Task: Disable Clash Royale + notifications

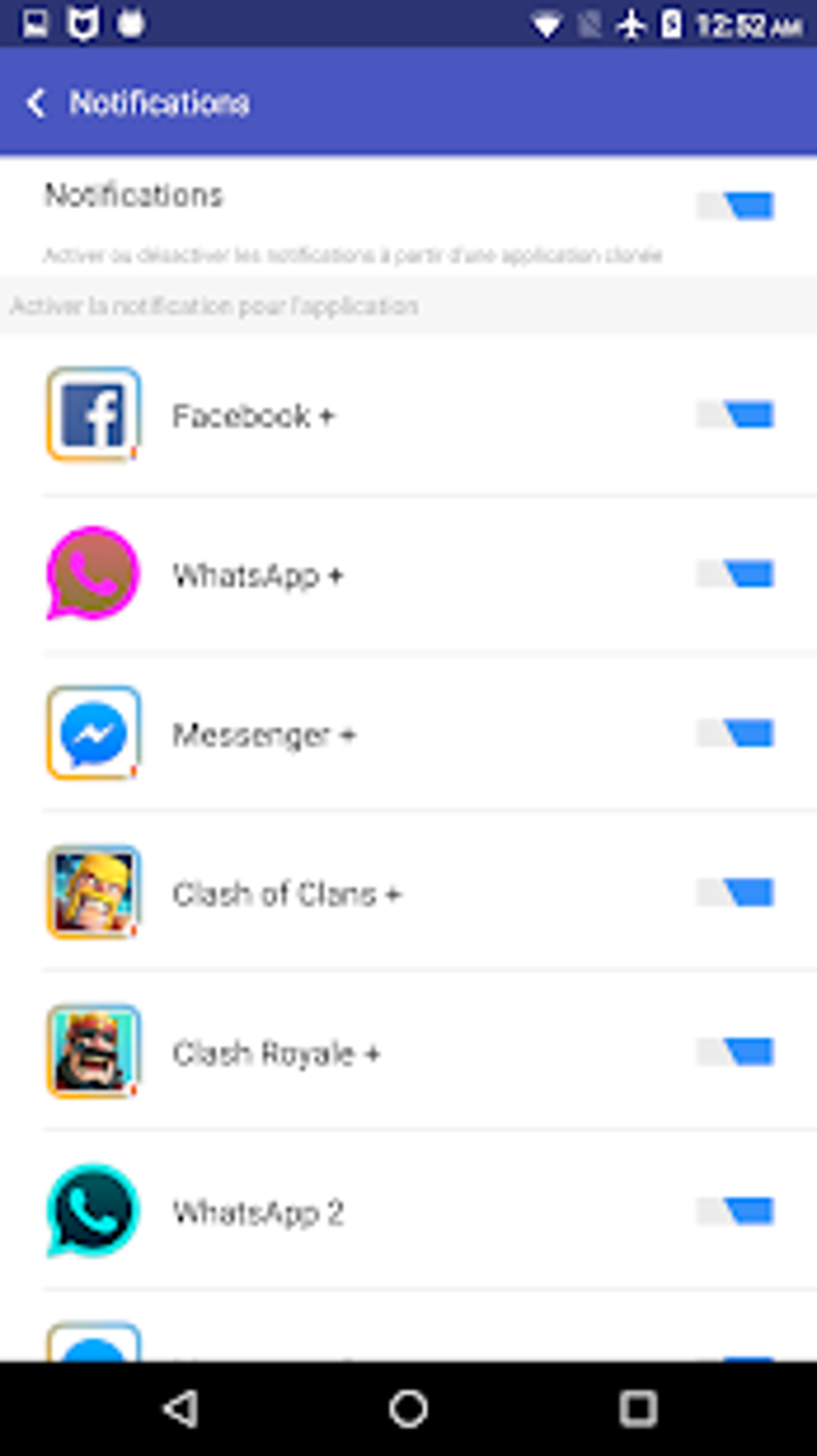Action: (x=734, y=1051)
